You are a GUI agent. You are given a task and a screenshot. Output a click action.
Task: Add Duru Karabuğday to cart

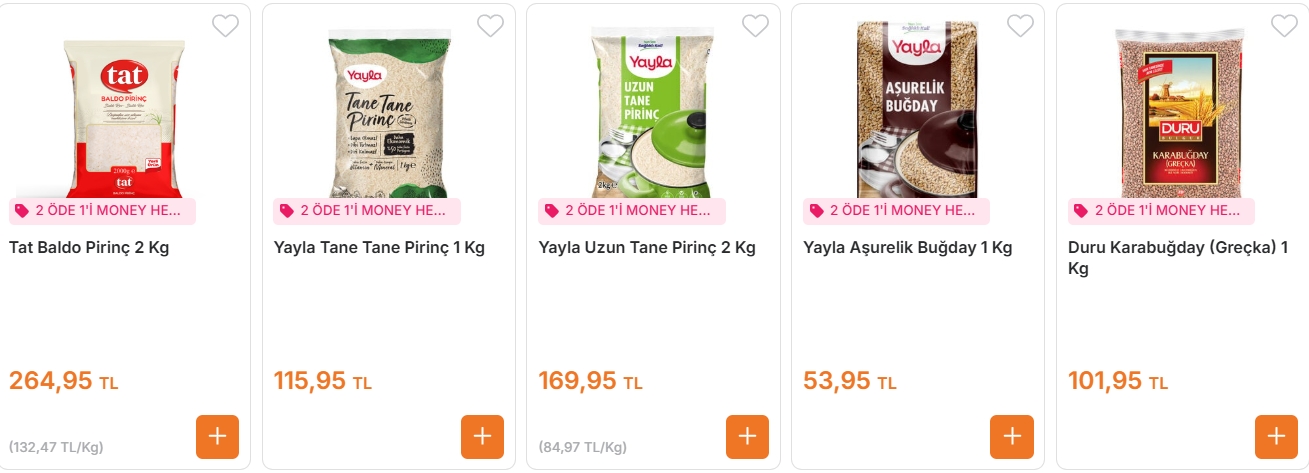point(1276,437)
